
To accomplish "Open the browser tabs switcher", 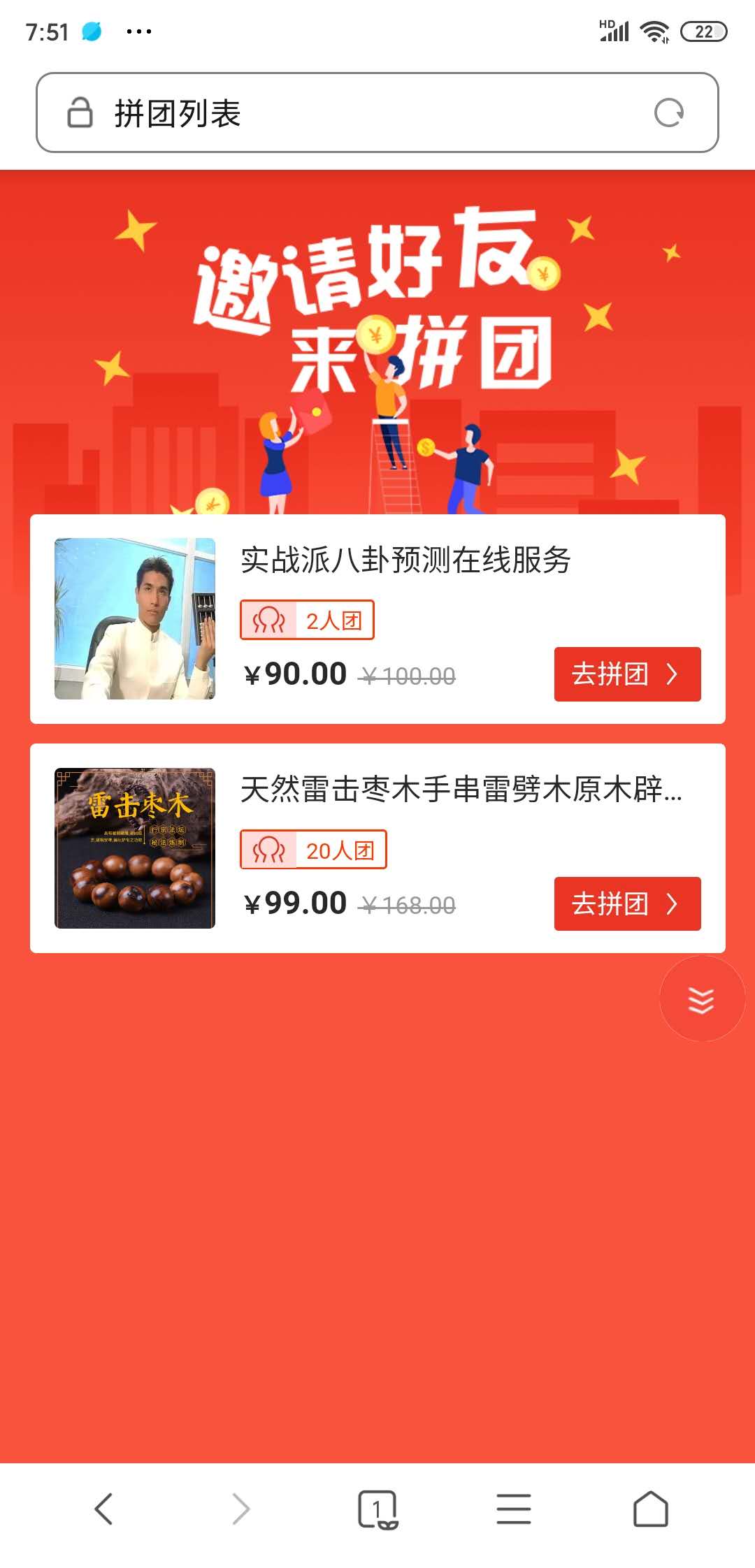I will tap(377, 1509).
